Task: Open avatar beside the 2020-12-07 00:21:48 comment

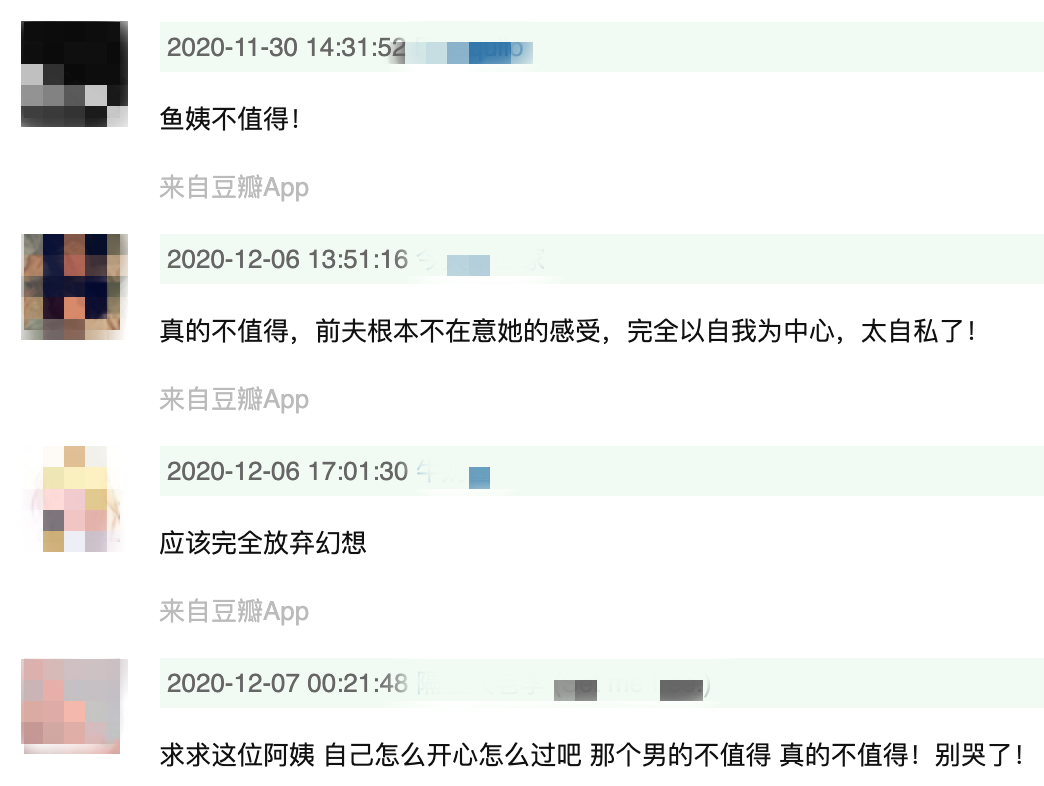Action: coord(74,706)
